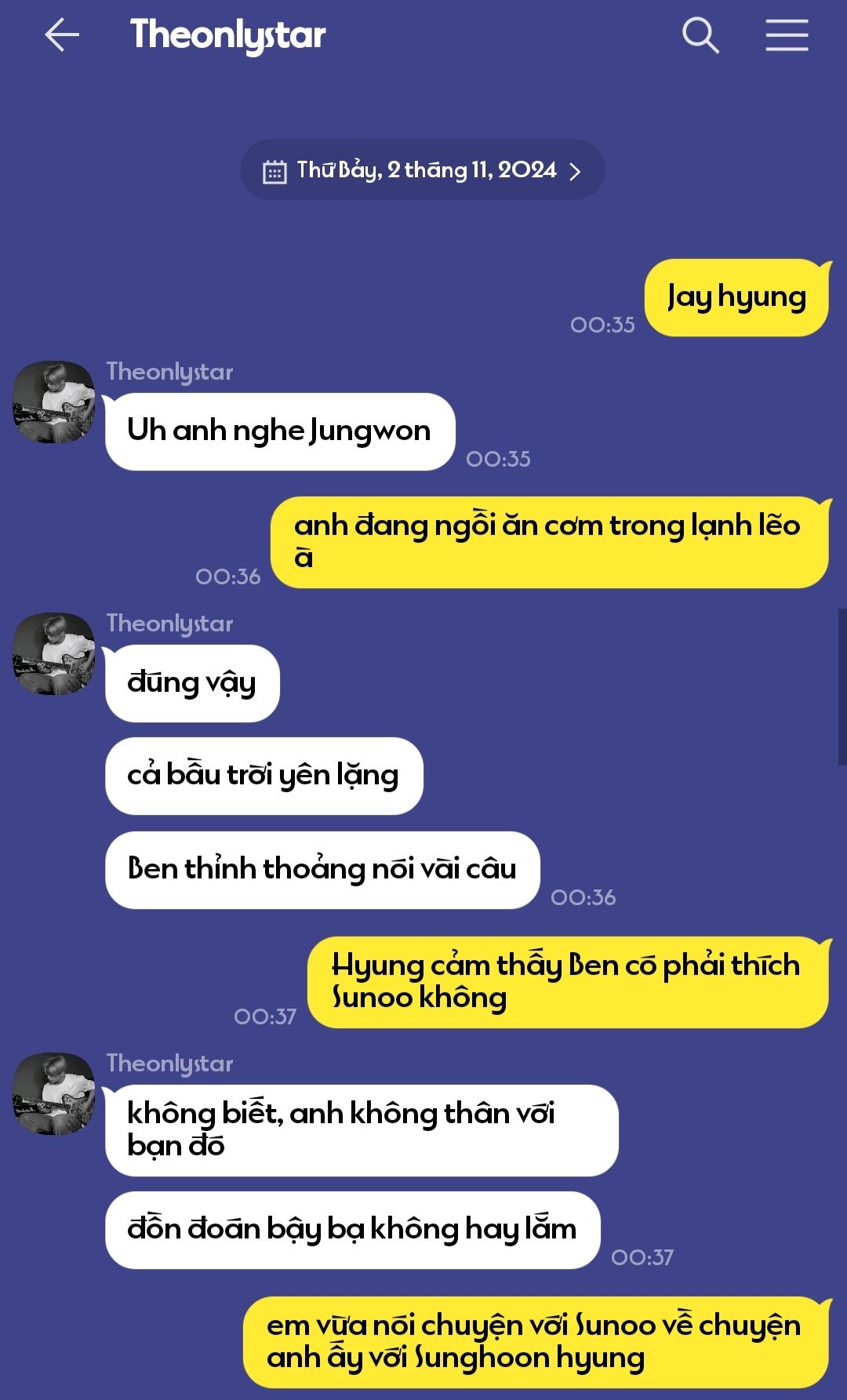Search within the Theonlystar chat
This screenshot has height=1400, width=847.
pos(700,35)
